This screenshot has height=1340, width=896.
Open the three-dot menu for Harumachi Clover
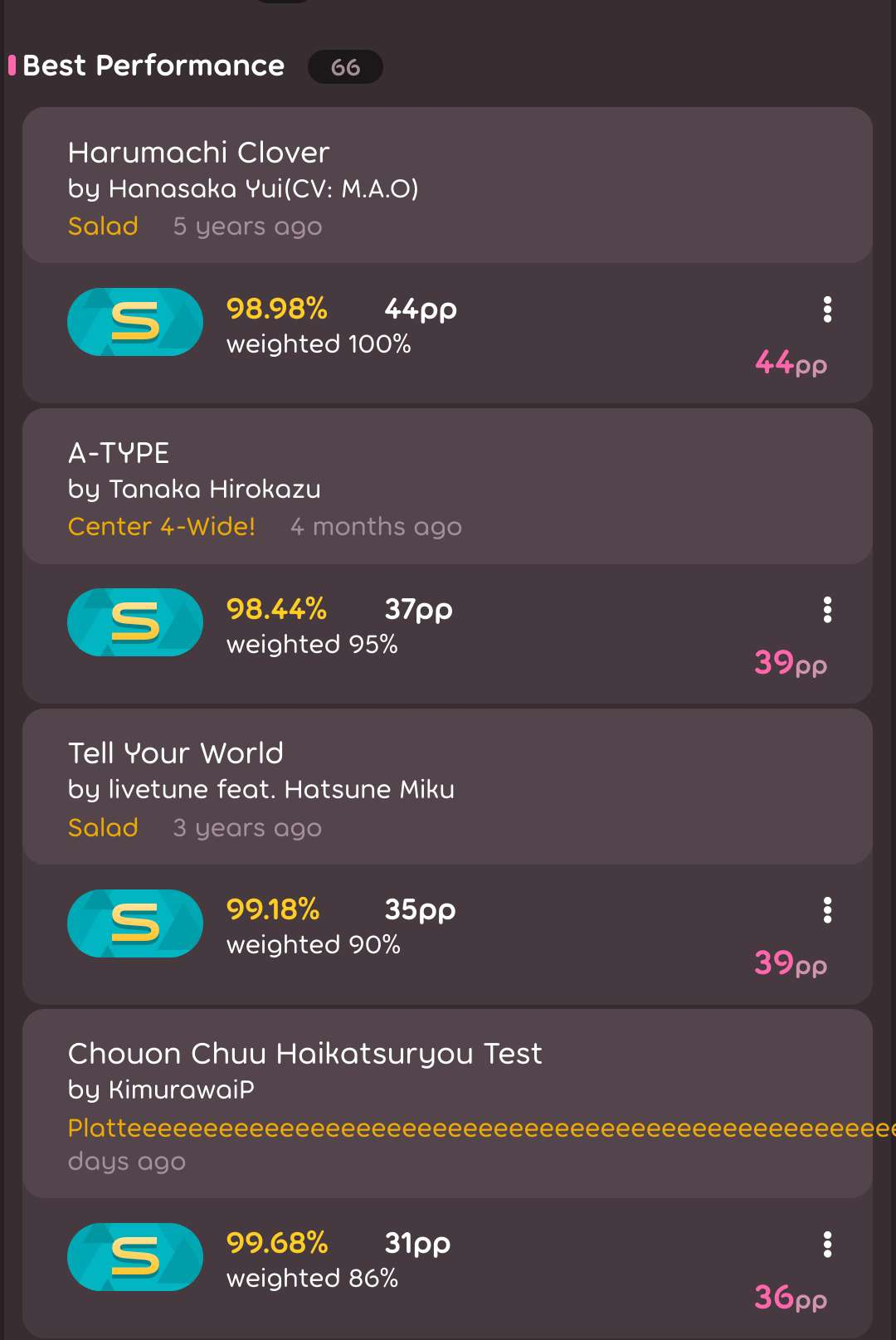point(827,311)
